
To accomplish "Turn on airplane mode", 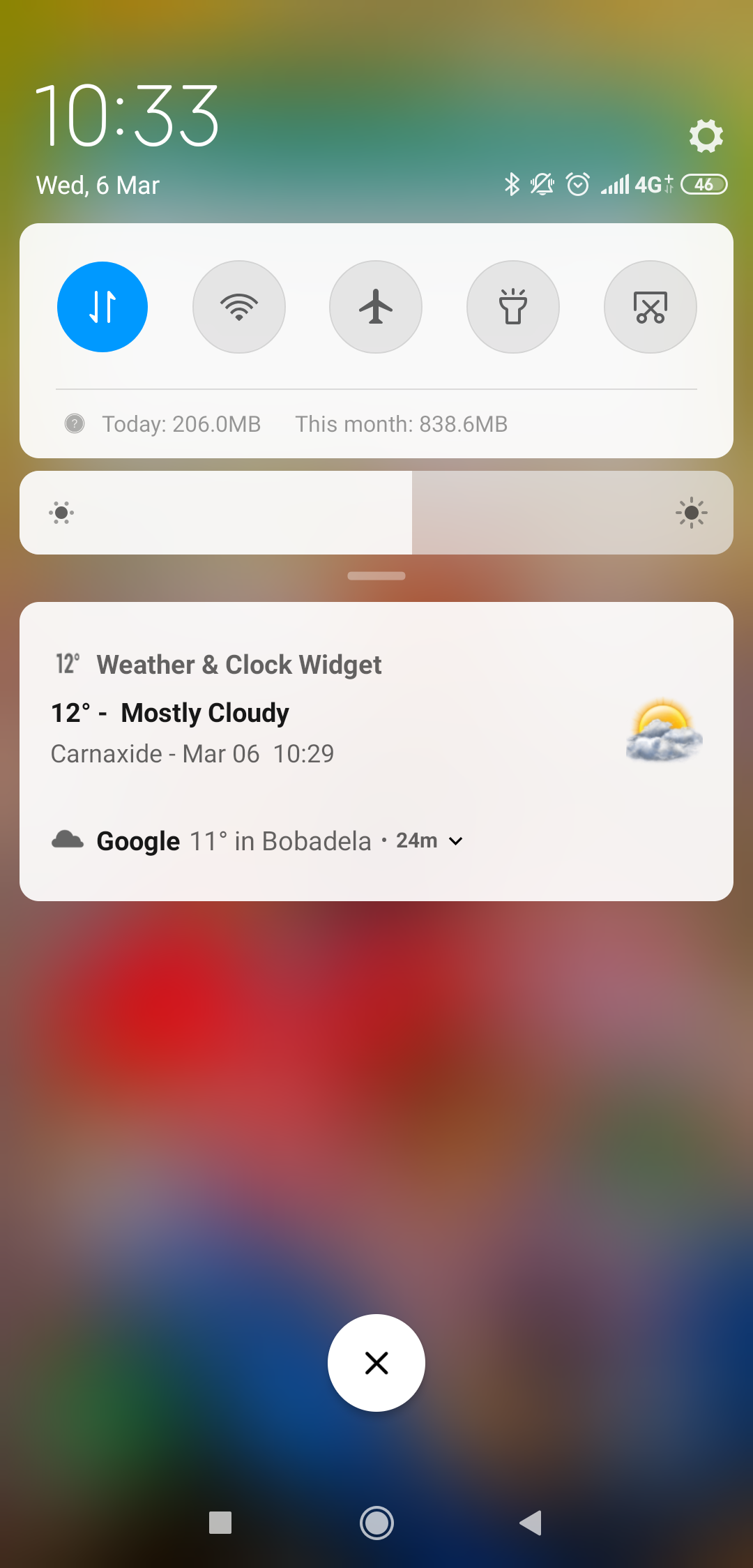I will pyautogui.click(x=376, y=307).
